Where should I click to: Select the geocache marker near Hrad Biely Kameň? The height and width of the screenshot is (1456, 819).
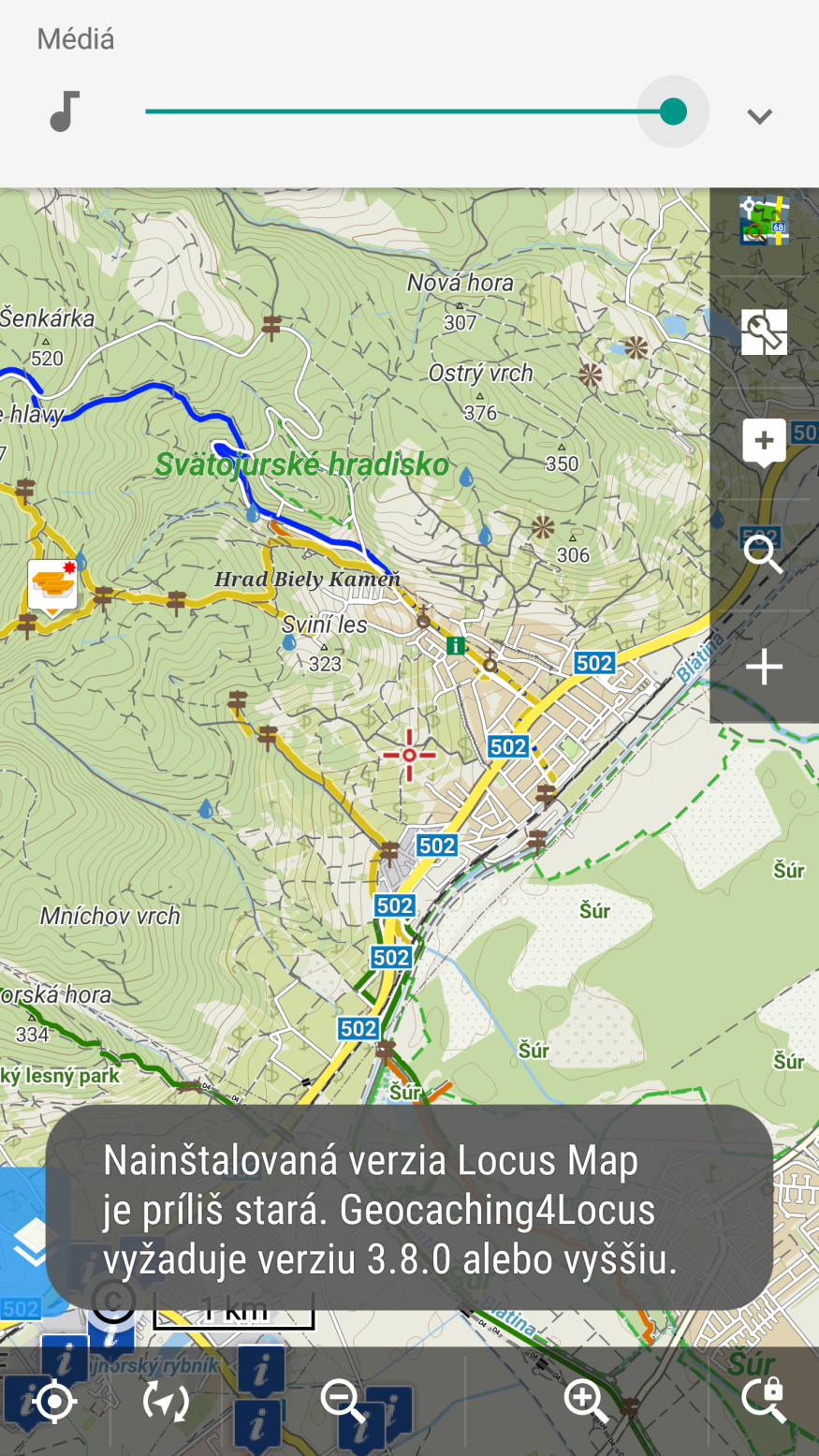click(x=52, y=586)
